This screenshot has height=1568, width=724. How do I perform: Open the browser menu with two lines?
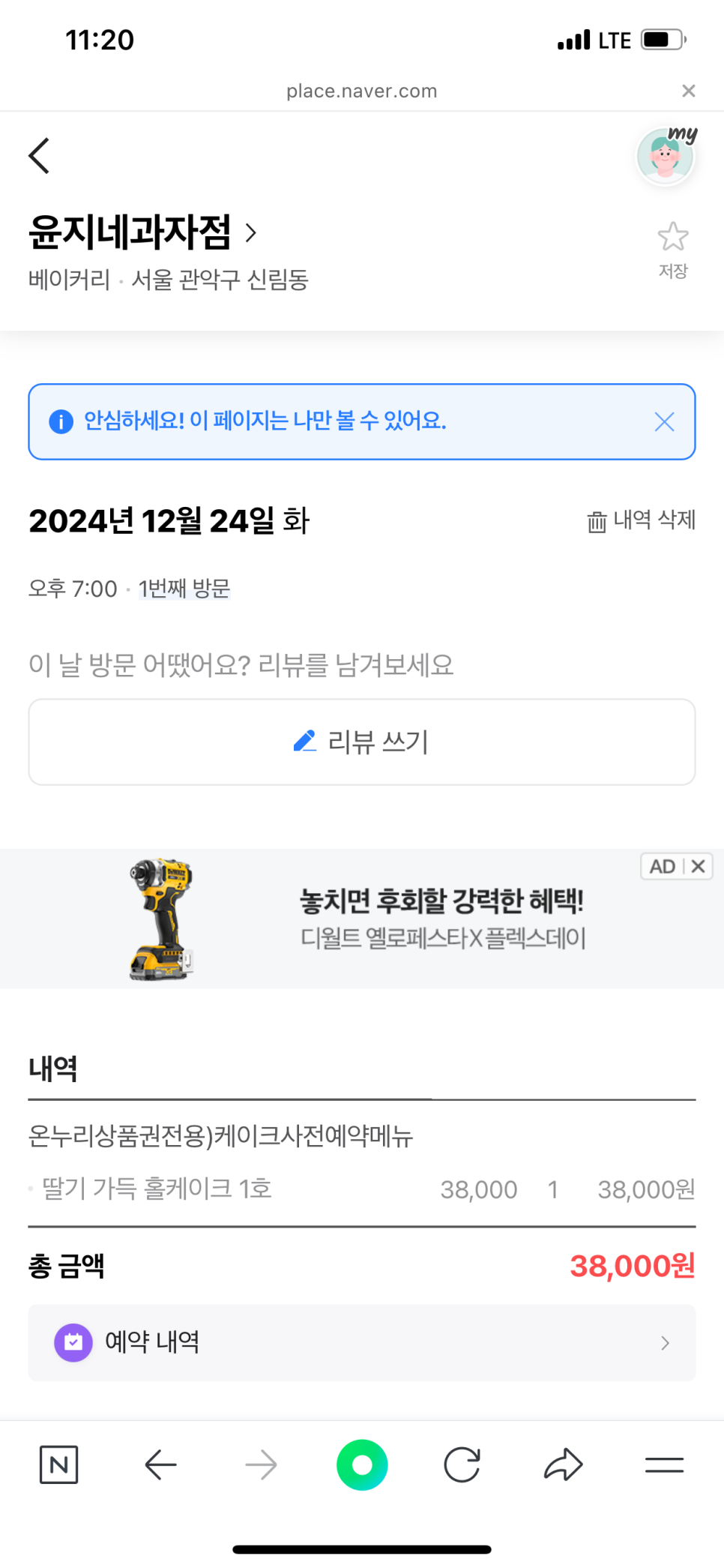664,1465
